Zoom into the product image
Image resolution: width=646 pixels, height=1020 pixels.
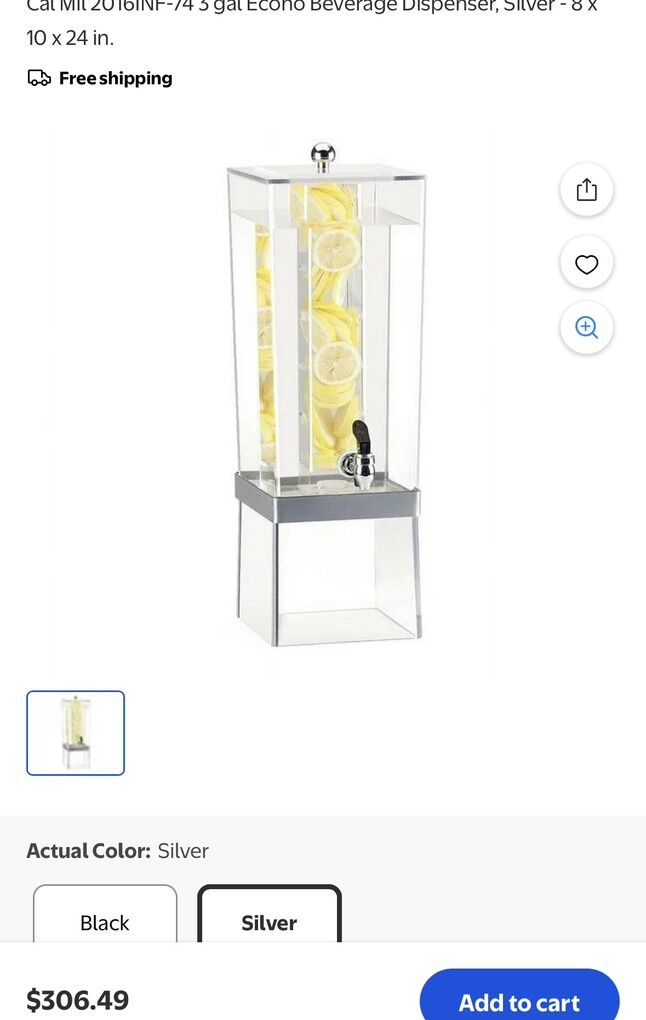586,328
